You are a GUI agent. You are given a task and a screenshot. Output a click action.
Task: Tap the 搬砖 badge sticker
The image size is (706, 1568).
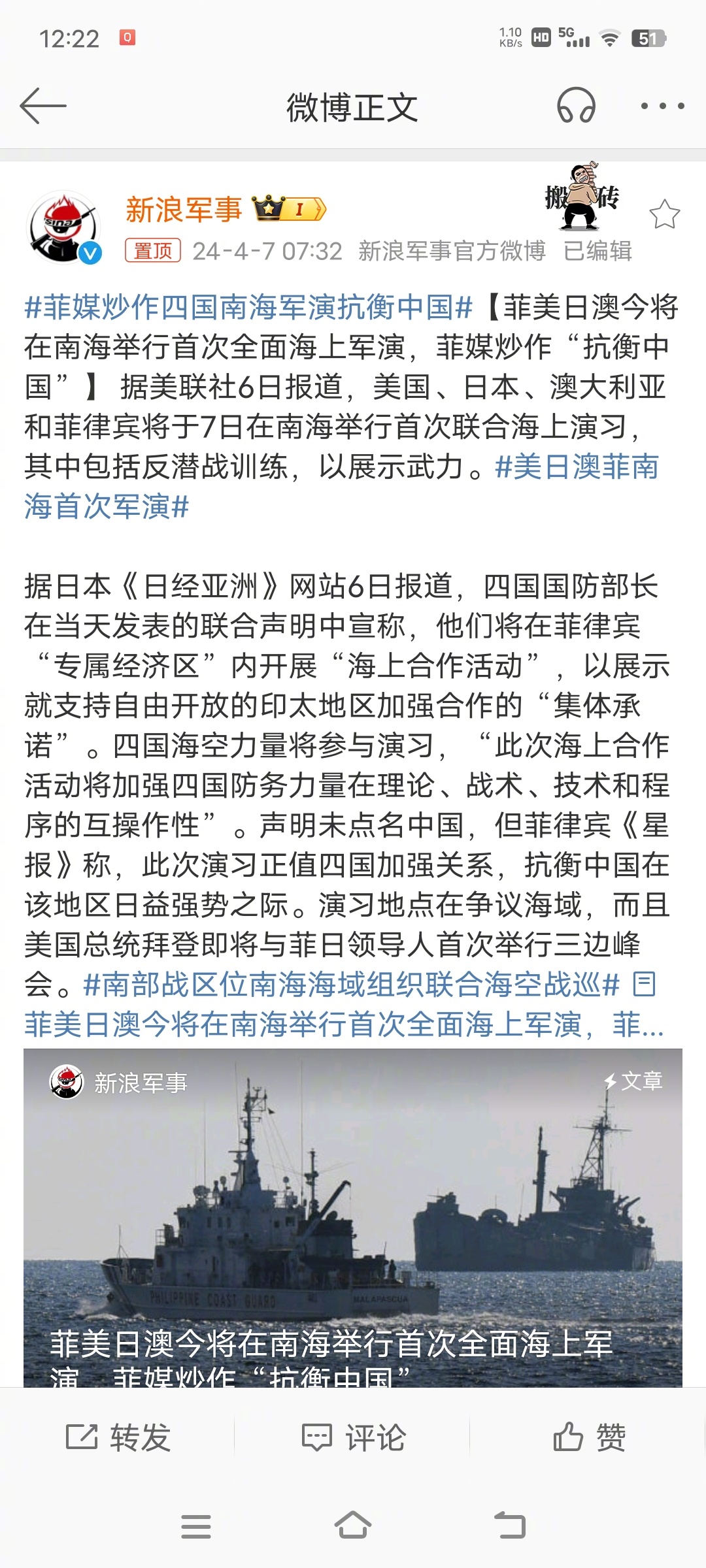tap(582, 197)
